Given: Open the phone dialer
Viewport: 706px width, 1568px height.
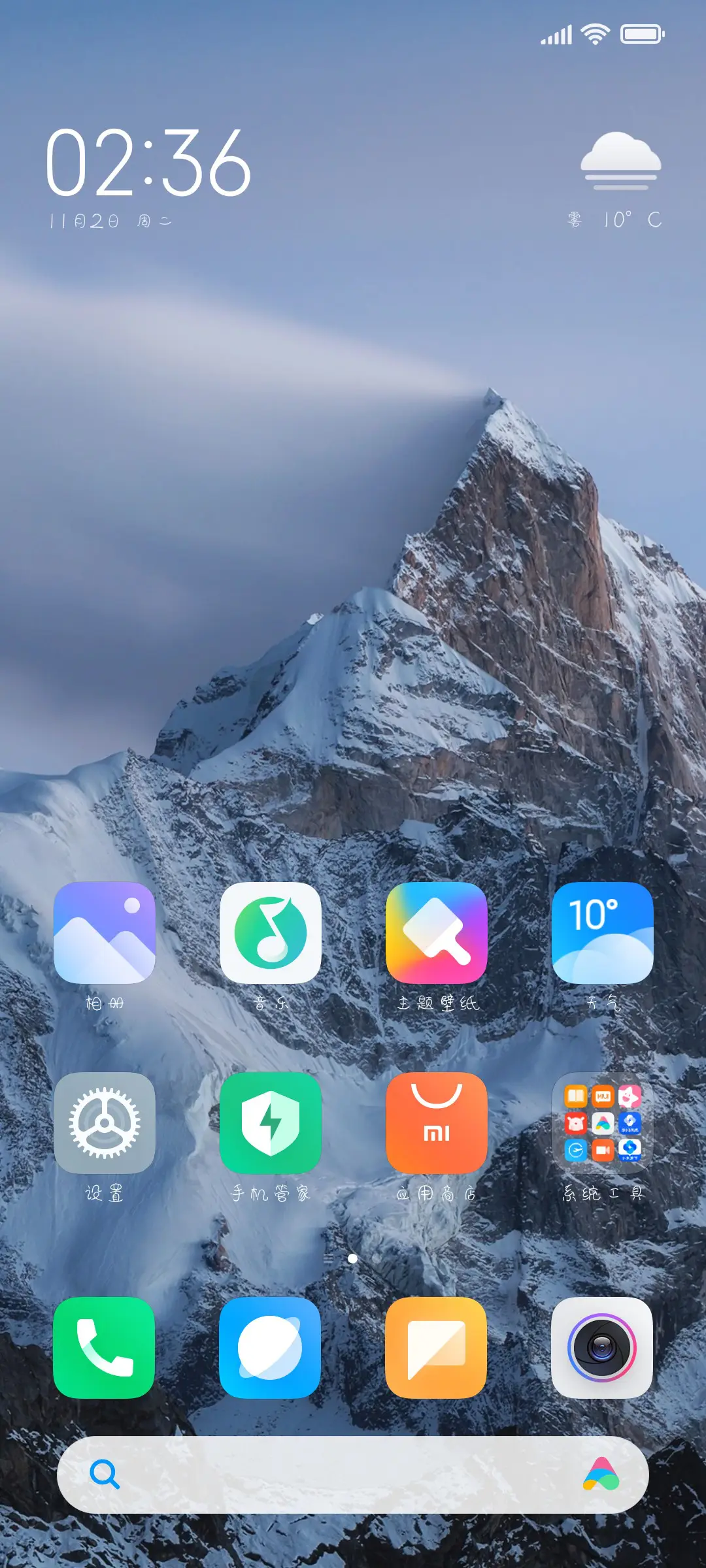Looking at the screenshot, I should click(105, 1347).
